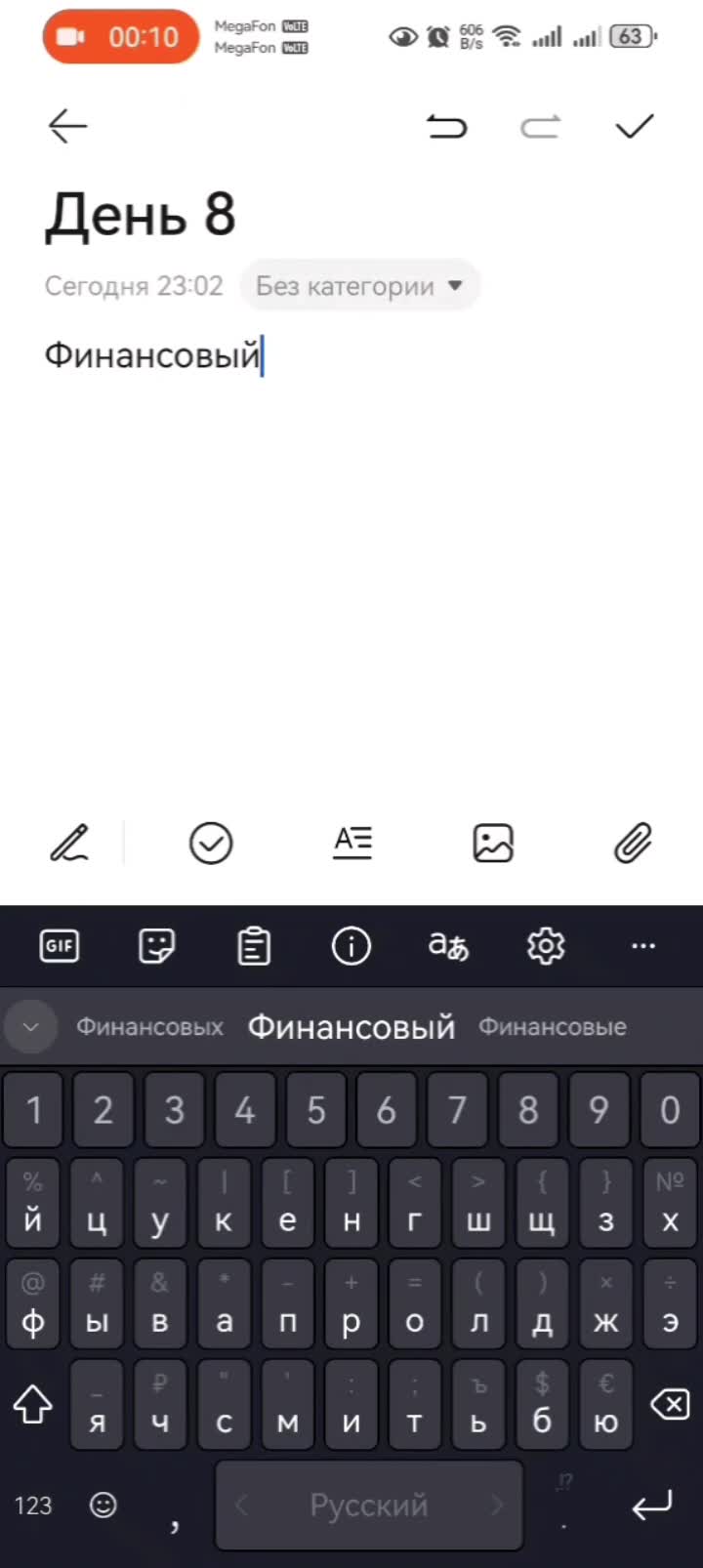This screenshot has width=703, height=1568.
Task: Switch keyboard to 123 symbols layout
Action: tap(33, 1506)
